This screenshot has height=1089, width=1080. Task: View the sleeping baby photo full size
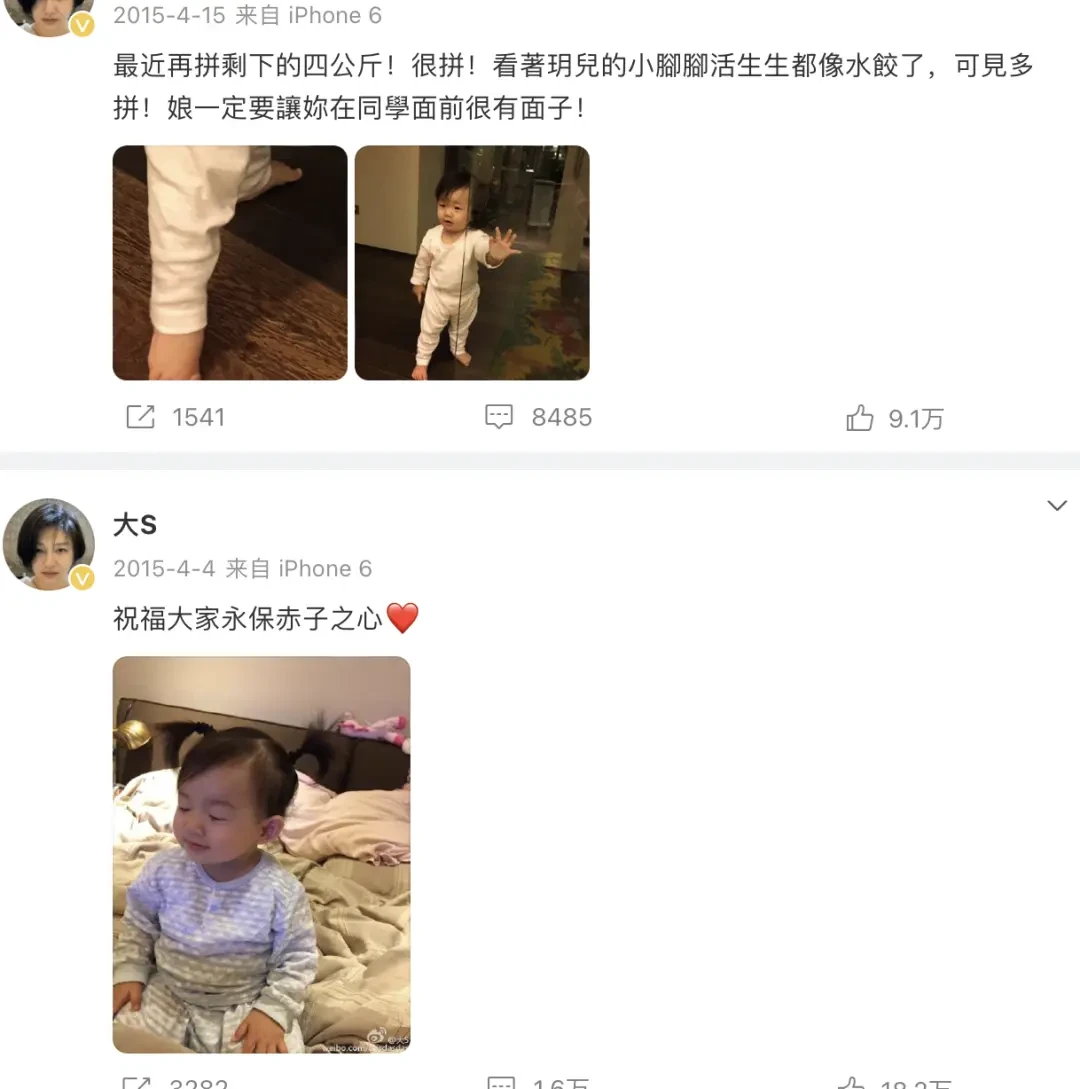pos(261,854)
